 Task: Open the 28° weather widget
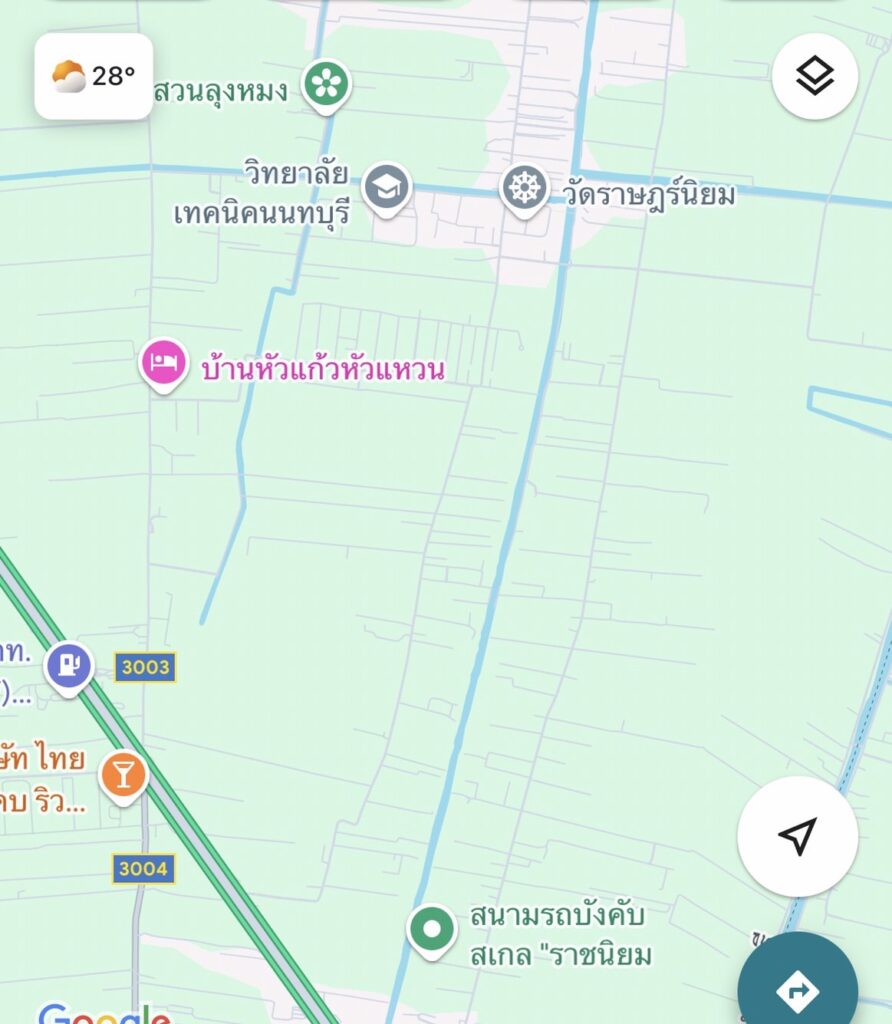pyautogui.click(x=93, y=76)
